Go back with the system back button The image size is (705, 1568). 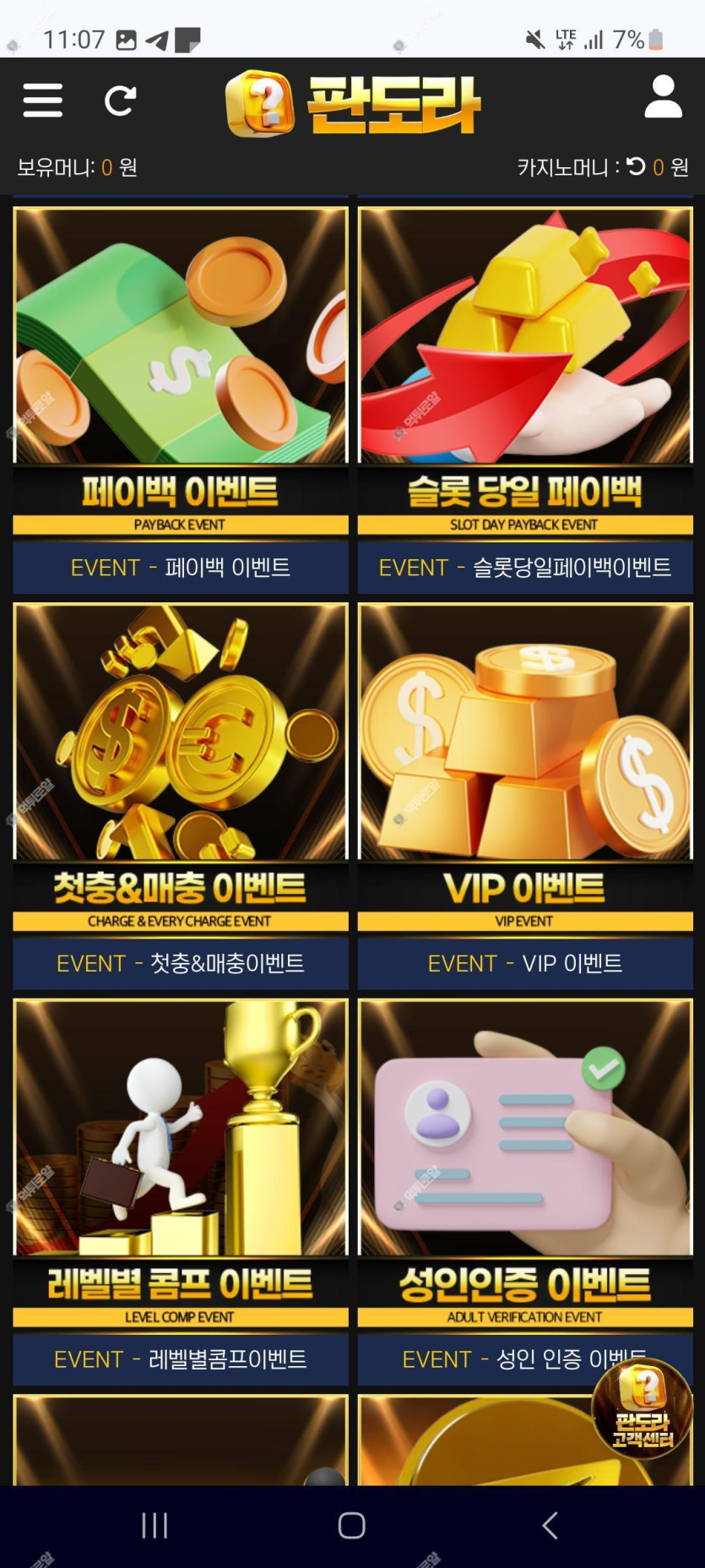pos(550,1526)
